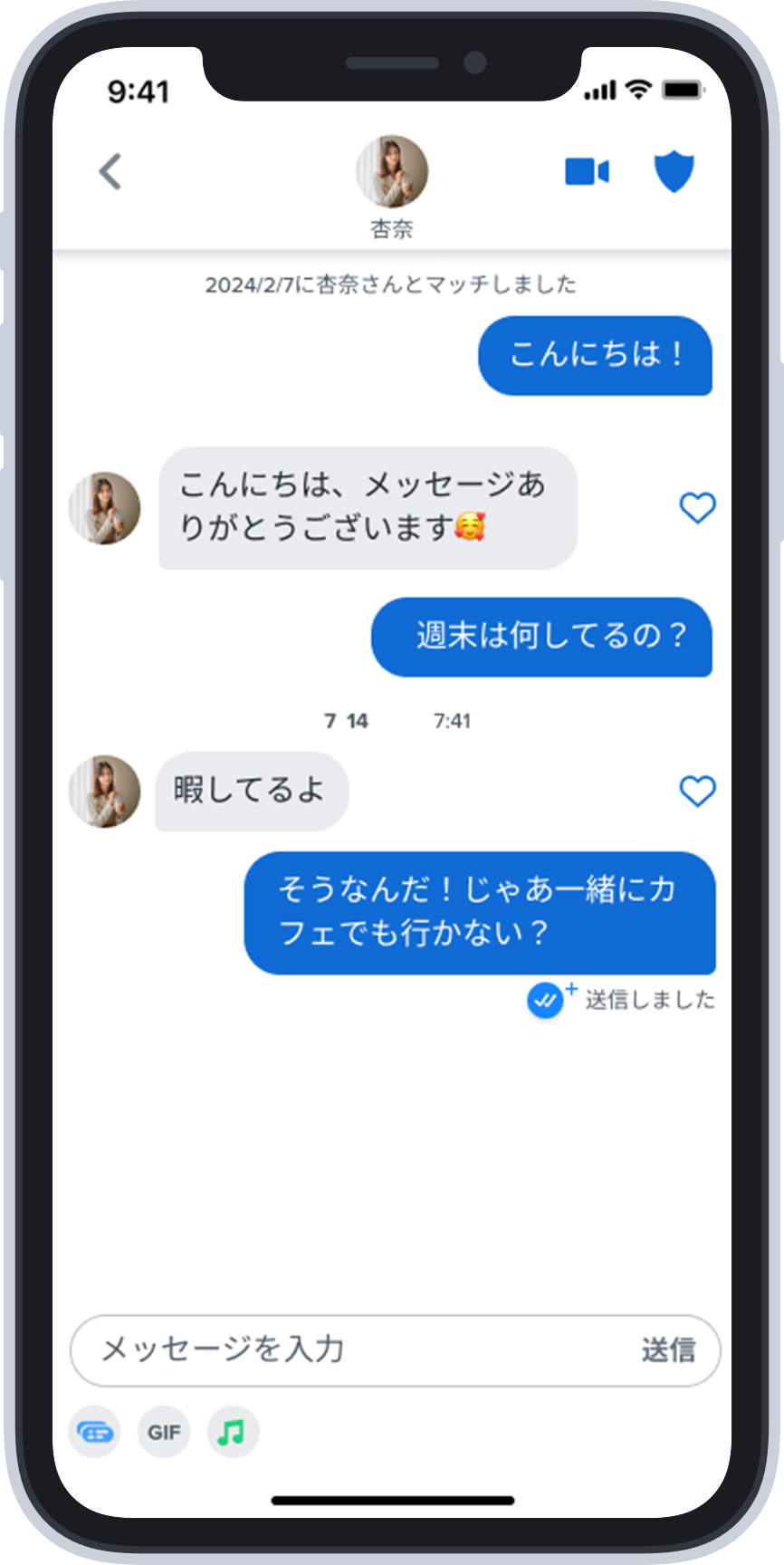Tap 送信 to send the message
Screen dimensions: 784x1565
pyautogui.click(x=668, y=1349)
